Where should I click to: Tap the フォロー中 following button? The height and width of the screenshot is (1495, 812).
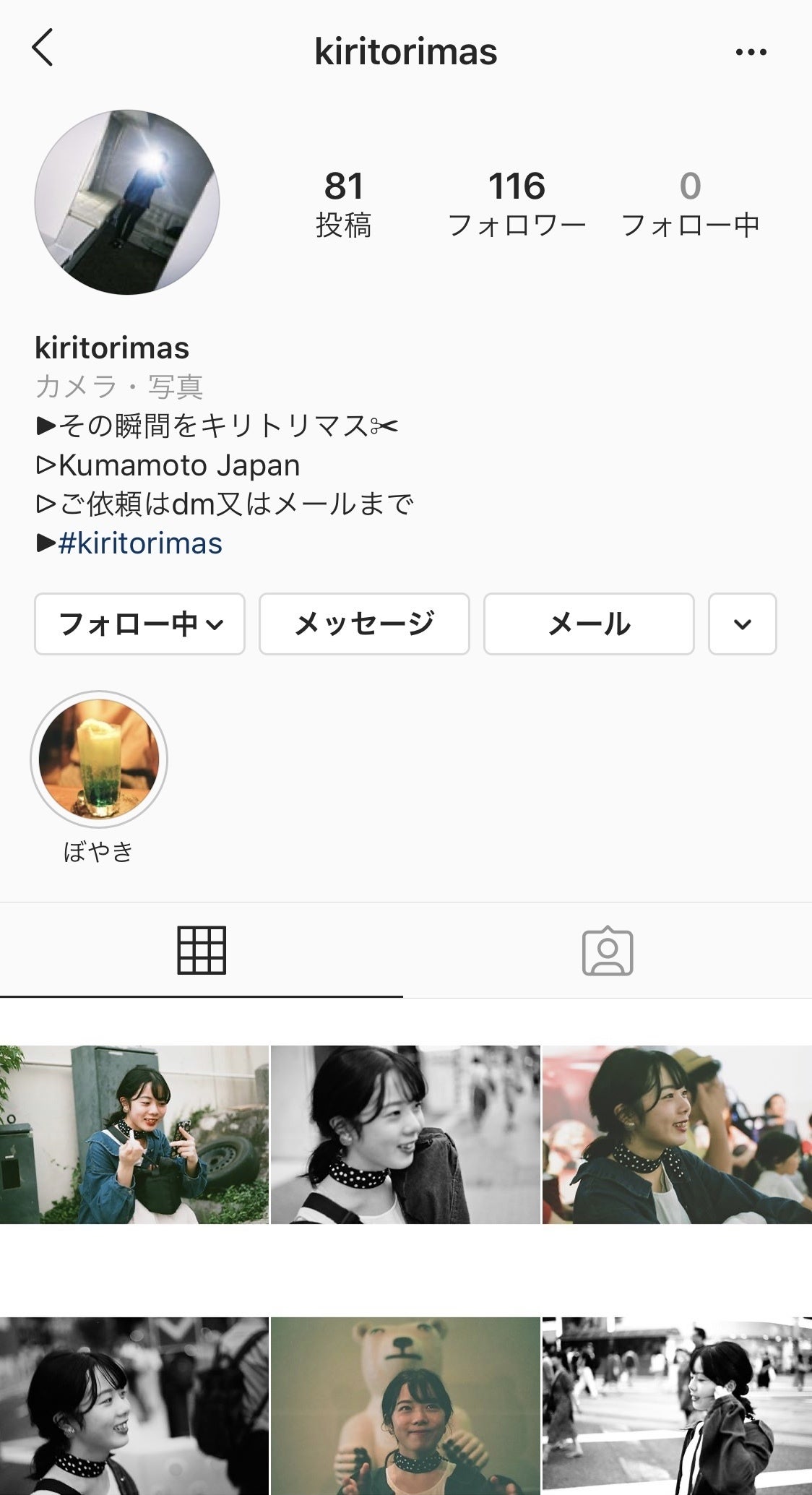(x=139, y=624)
